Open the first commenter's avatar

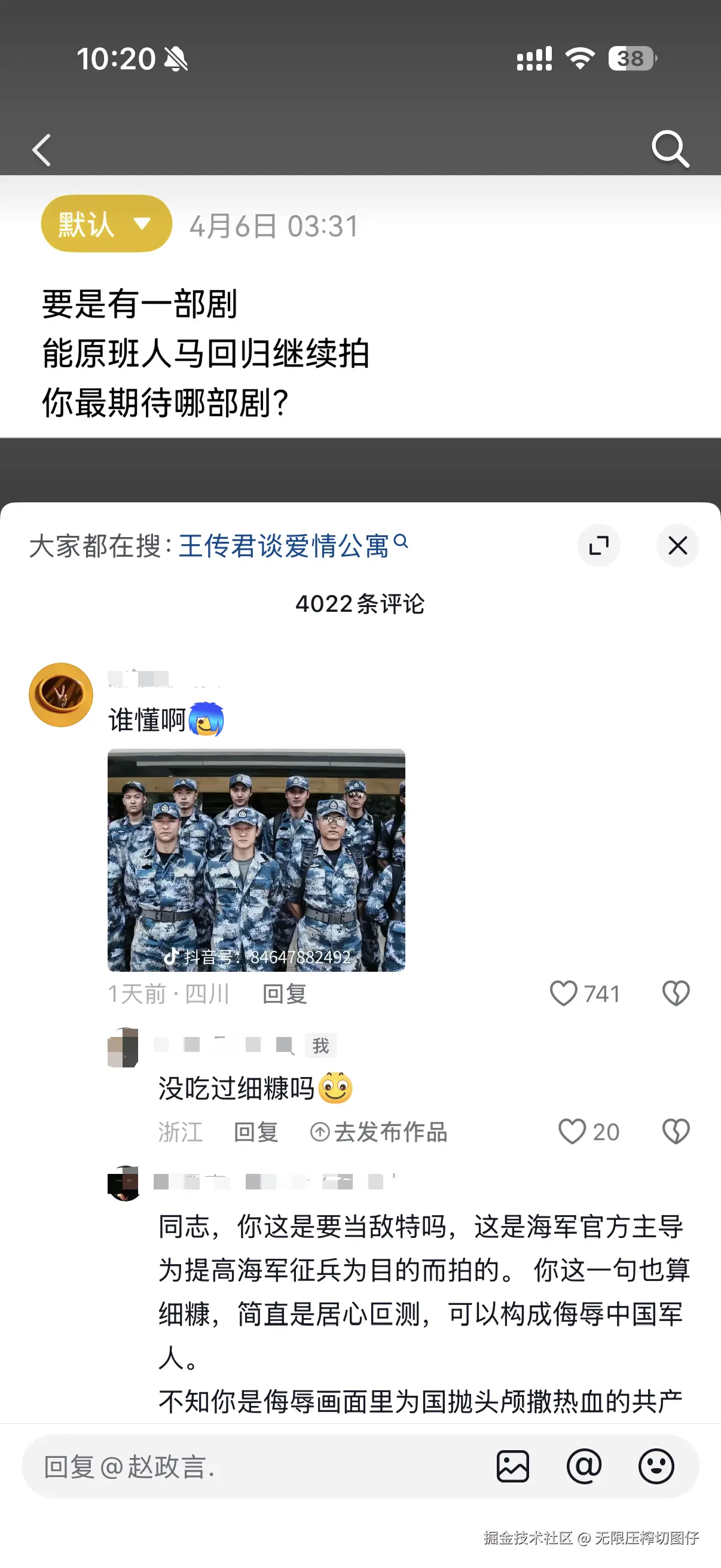tap(63, 694)
